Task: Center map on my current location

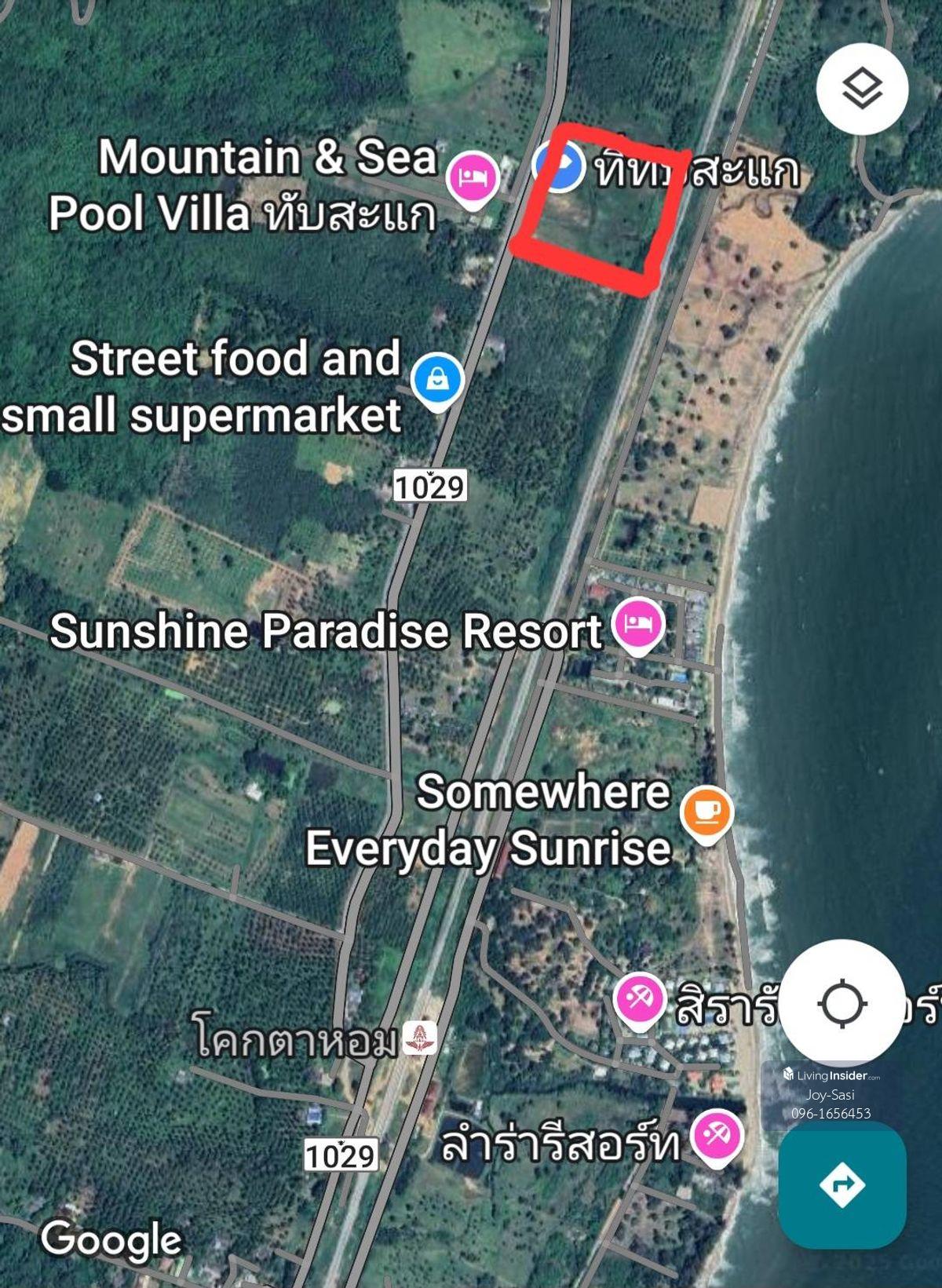Action: coord(842,1004)
